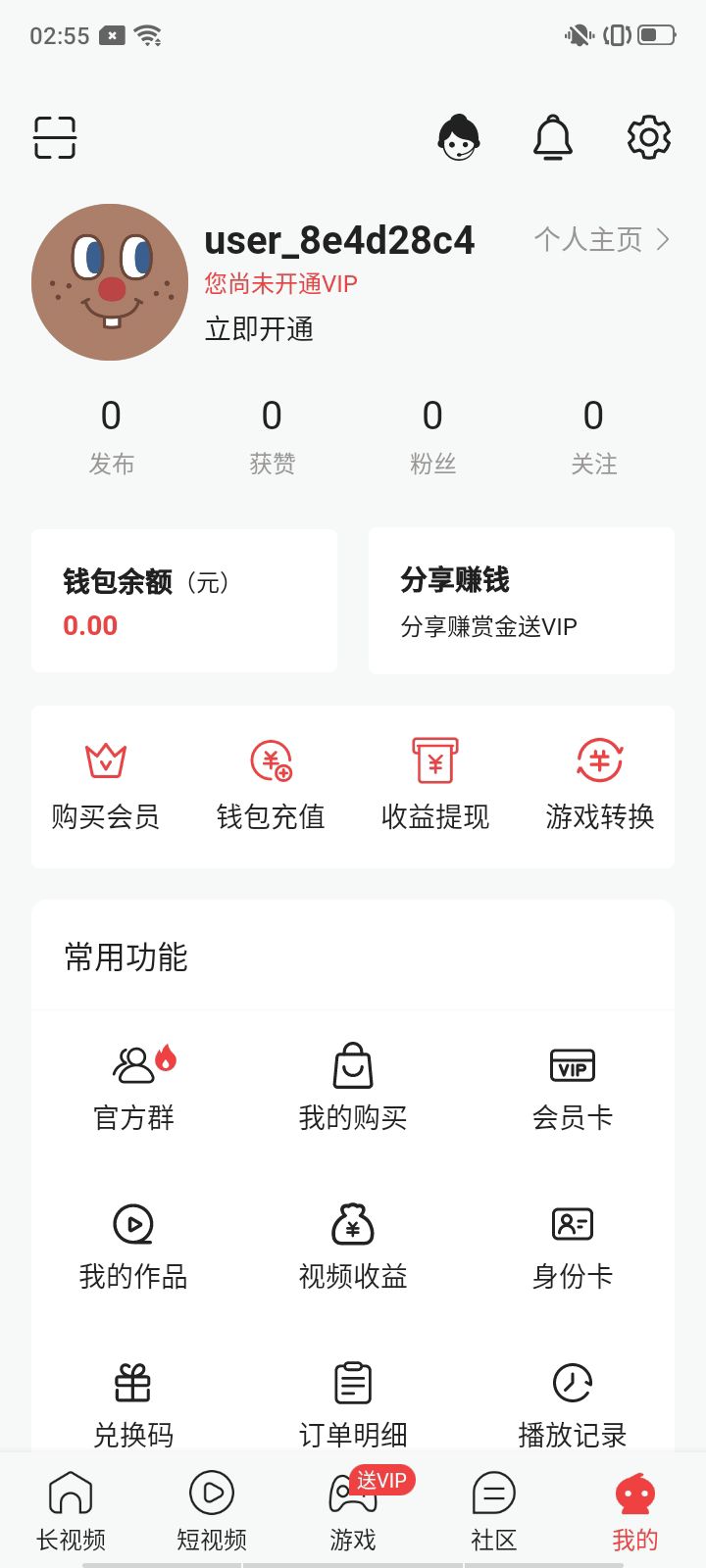Open 会员卡 membership card
This screenshot has width=706, height=1568.
573,1088
